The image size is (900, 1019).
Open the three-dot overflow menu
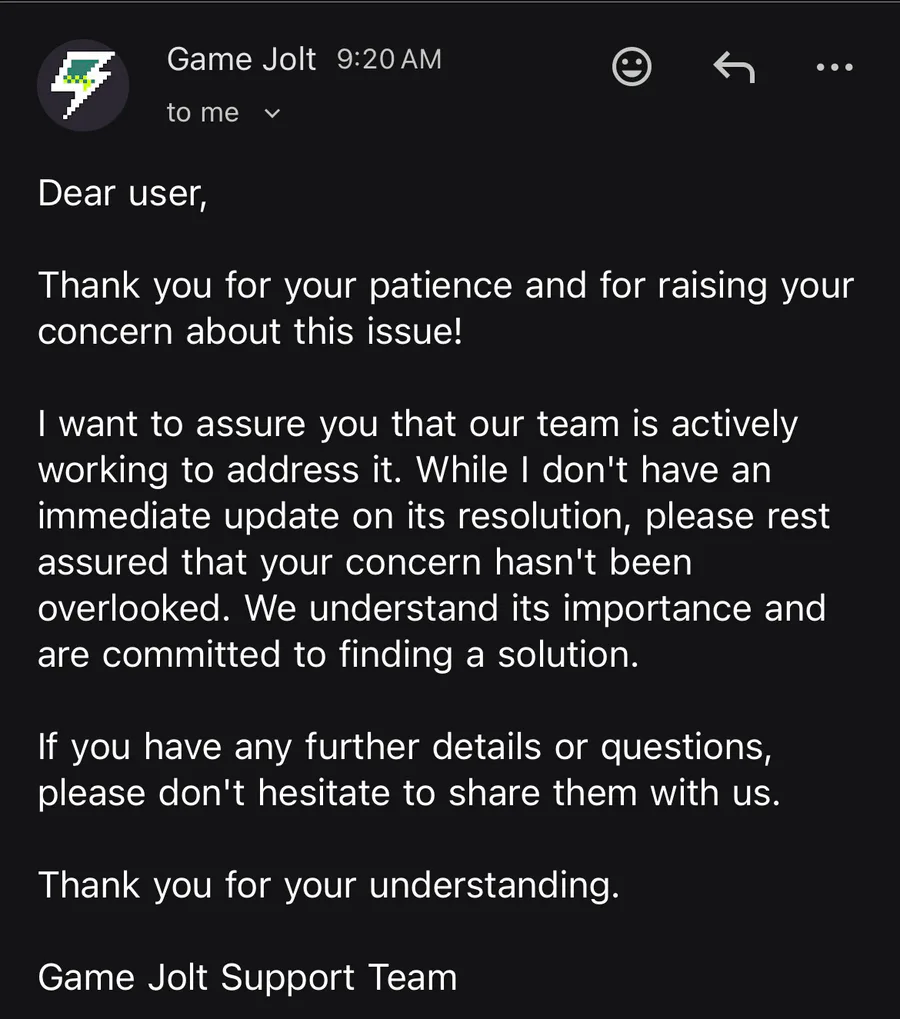pyautogui.click(x=834, y=67)
